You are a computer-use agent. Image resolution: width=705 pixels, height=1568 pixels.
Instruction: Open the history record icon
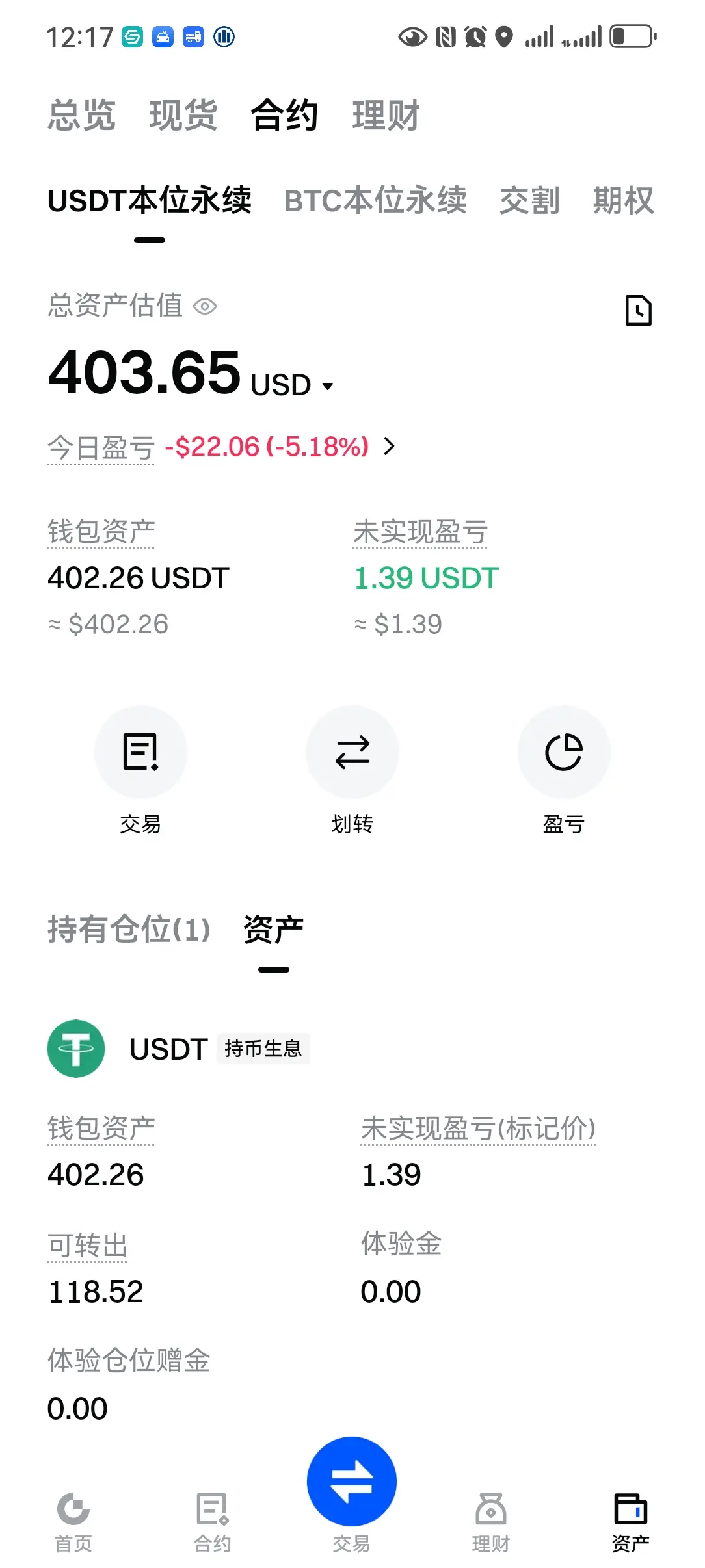[x=638, y=310]
